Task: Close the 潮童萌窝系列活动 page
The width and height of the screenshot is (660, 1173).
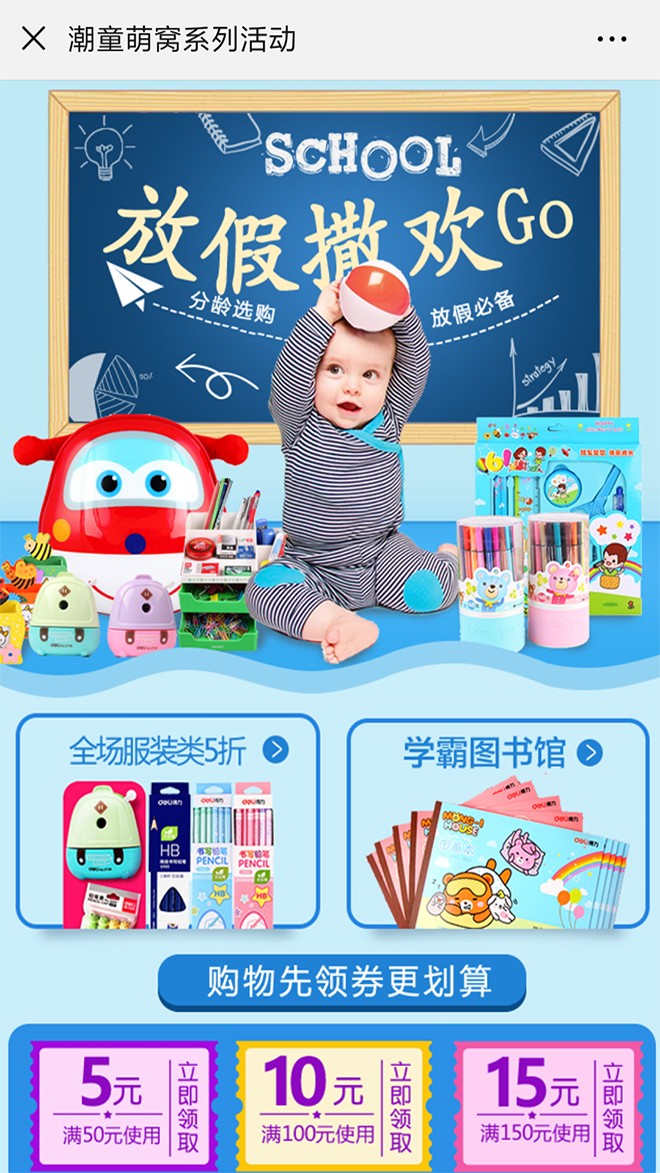Action: (33, 39)
